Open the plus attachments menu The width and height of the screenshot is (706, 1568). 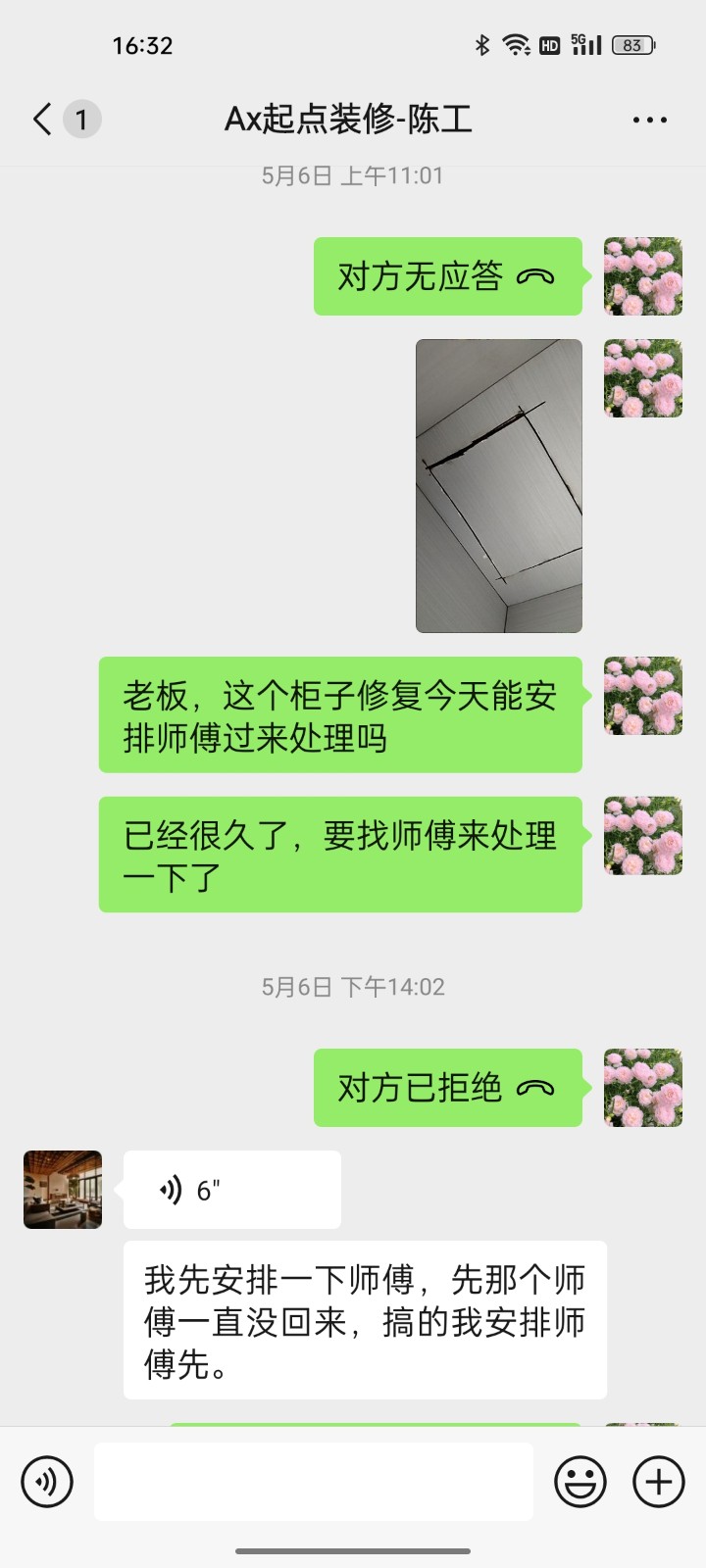(658, 1482)
